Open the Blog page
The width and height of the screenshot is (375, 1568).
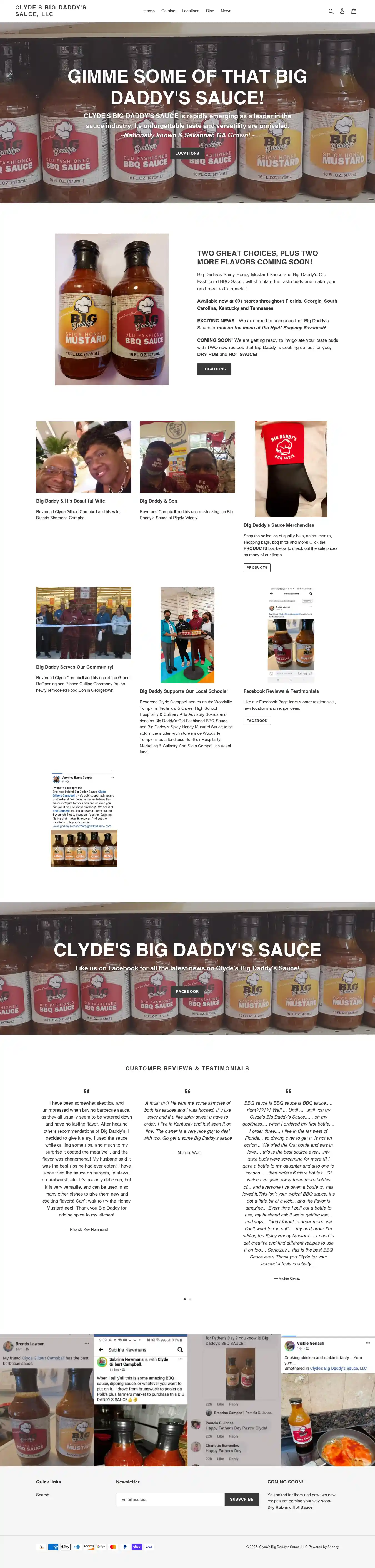[x=210, y=11]
